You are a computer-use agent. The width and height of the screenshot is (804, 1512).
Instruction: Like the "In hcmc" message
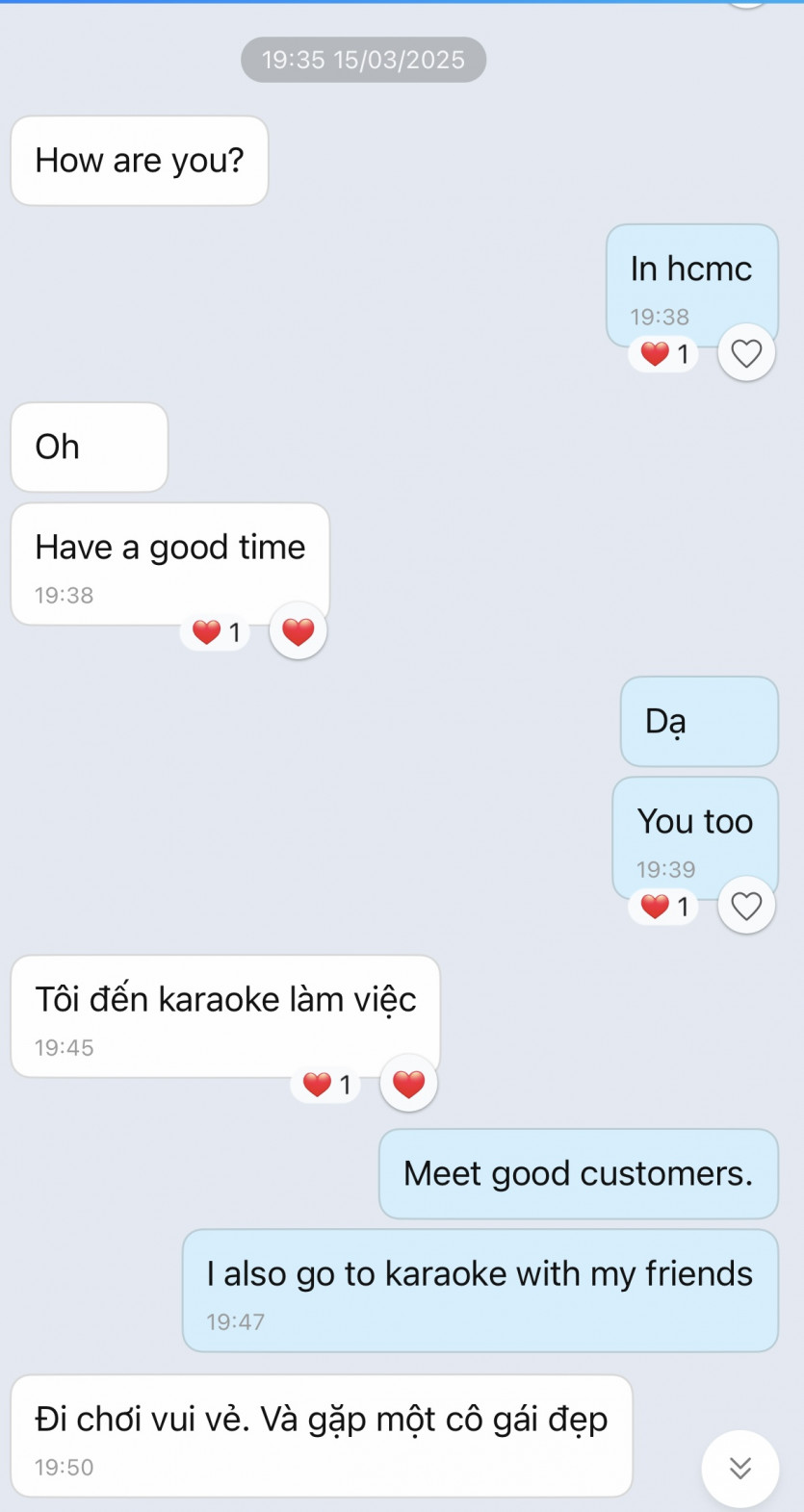coord(746,353)
